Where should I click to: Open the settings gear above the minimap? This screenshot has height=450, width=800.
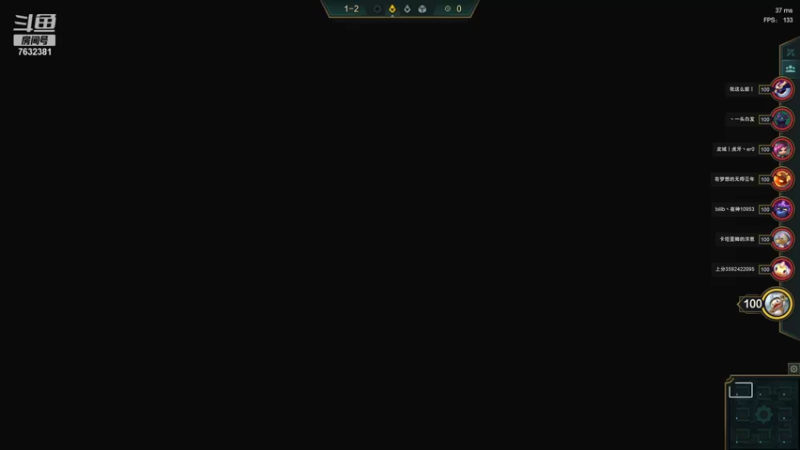coord(794,369)
